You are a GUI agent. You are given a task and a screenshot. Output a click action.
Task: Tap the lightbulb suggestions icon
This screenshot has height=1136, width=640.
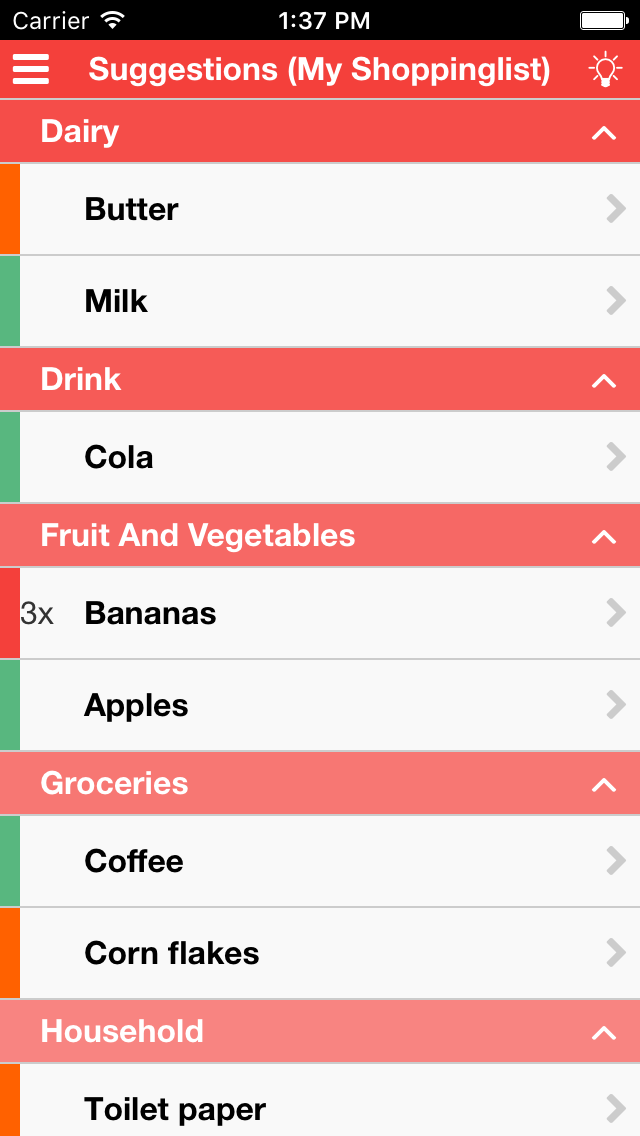(x=605, y=70)
